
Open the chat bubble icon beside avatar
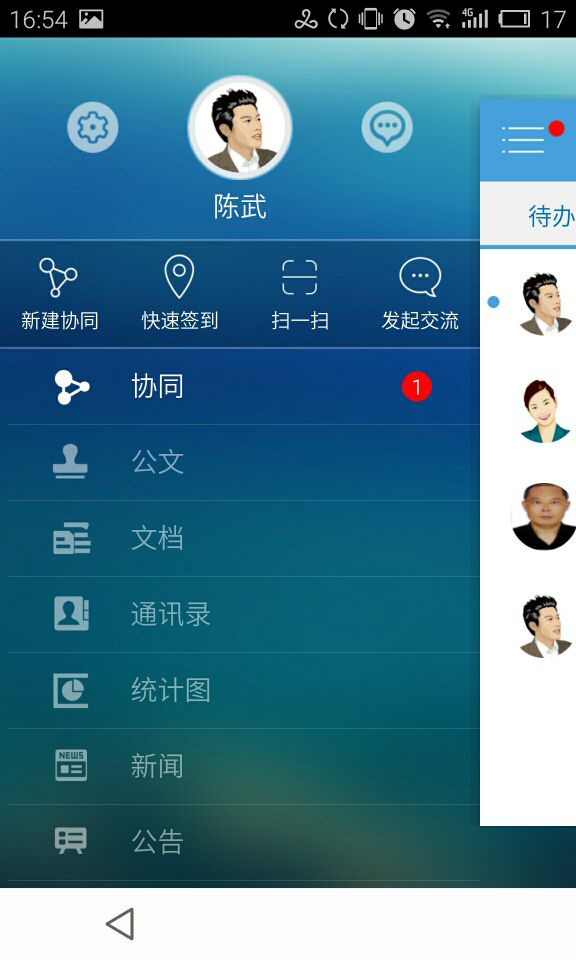(387, 127)
